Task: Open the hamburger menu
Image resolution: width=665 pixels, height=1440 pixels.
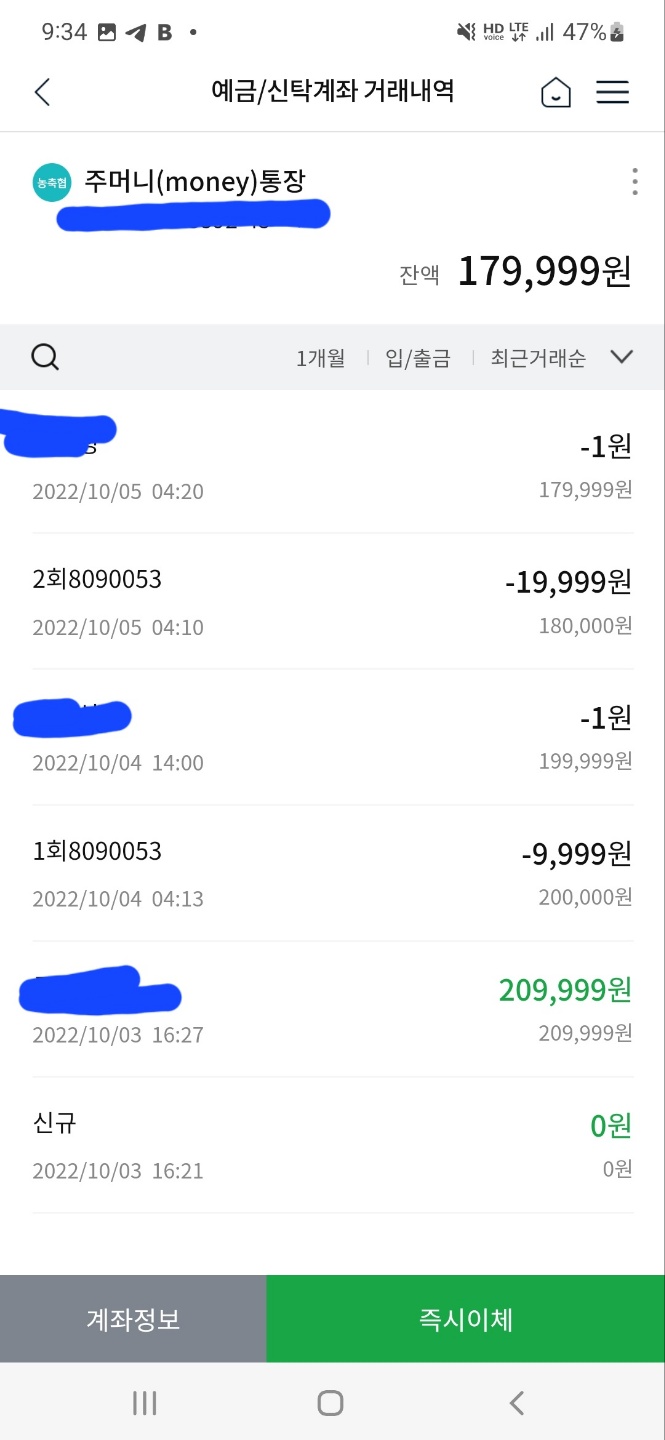Action: [613, 92]
